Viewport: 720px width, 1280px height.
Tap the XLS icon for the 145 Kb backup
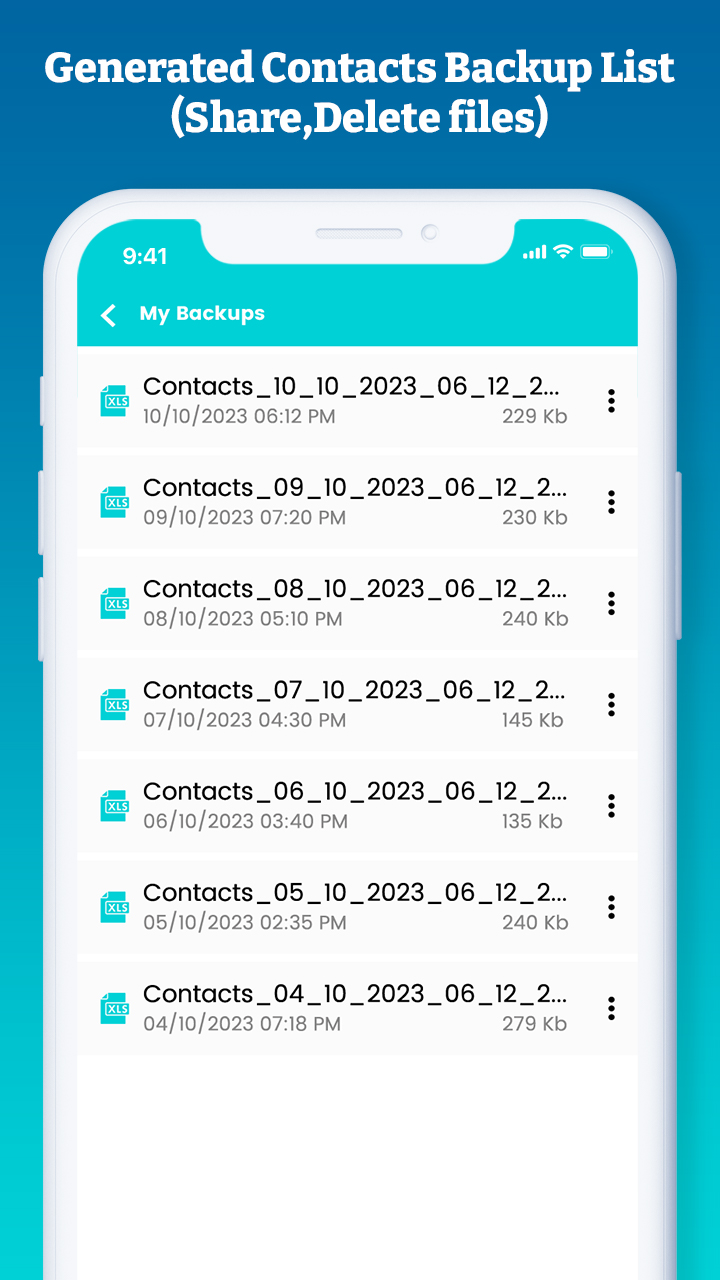(x=114, y=704)
